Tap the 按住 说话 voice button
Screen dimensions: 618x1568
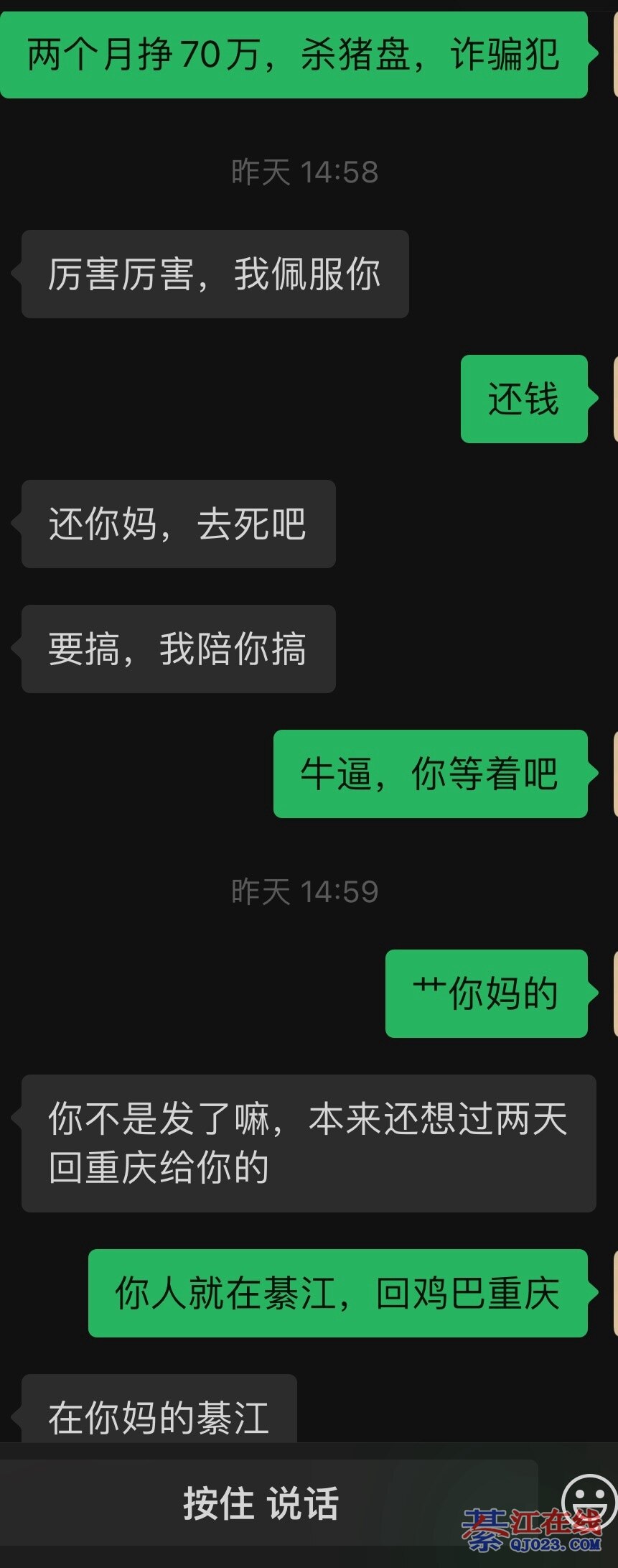pyautogui.click(x=262, y=1503)
